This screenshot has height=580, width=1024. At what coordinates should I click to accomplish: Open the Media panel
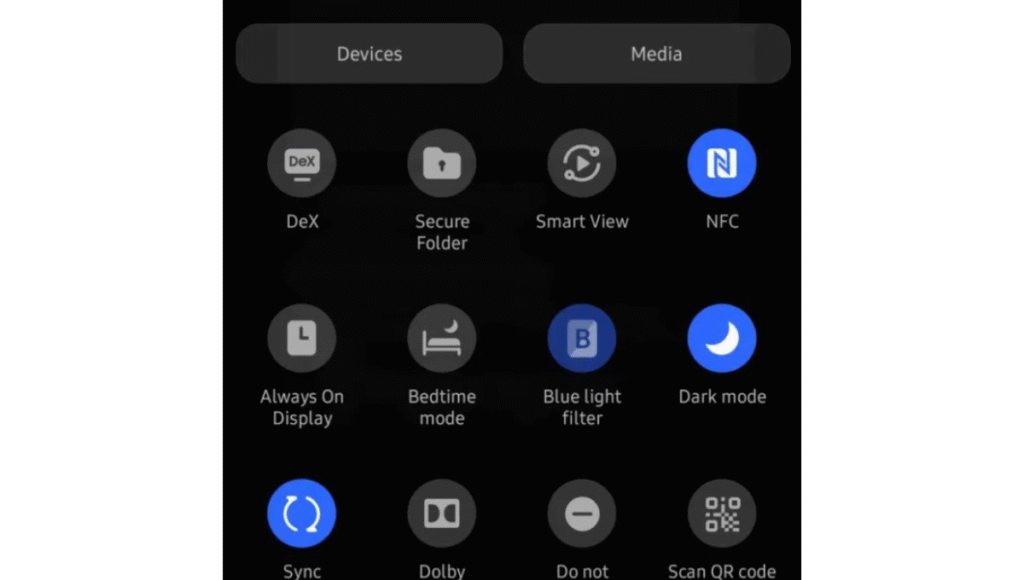[x=656, y=54]
